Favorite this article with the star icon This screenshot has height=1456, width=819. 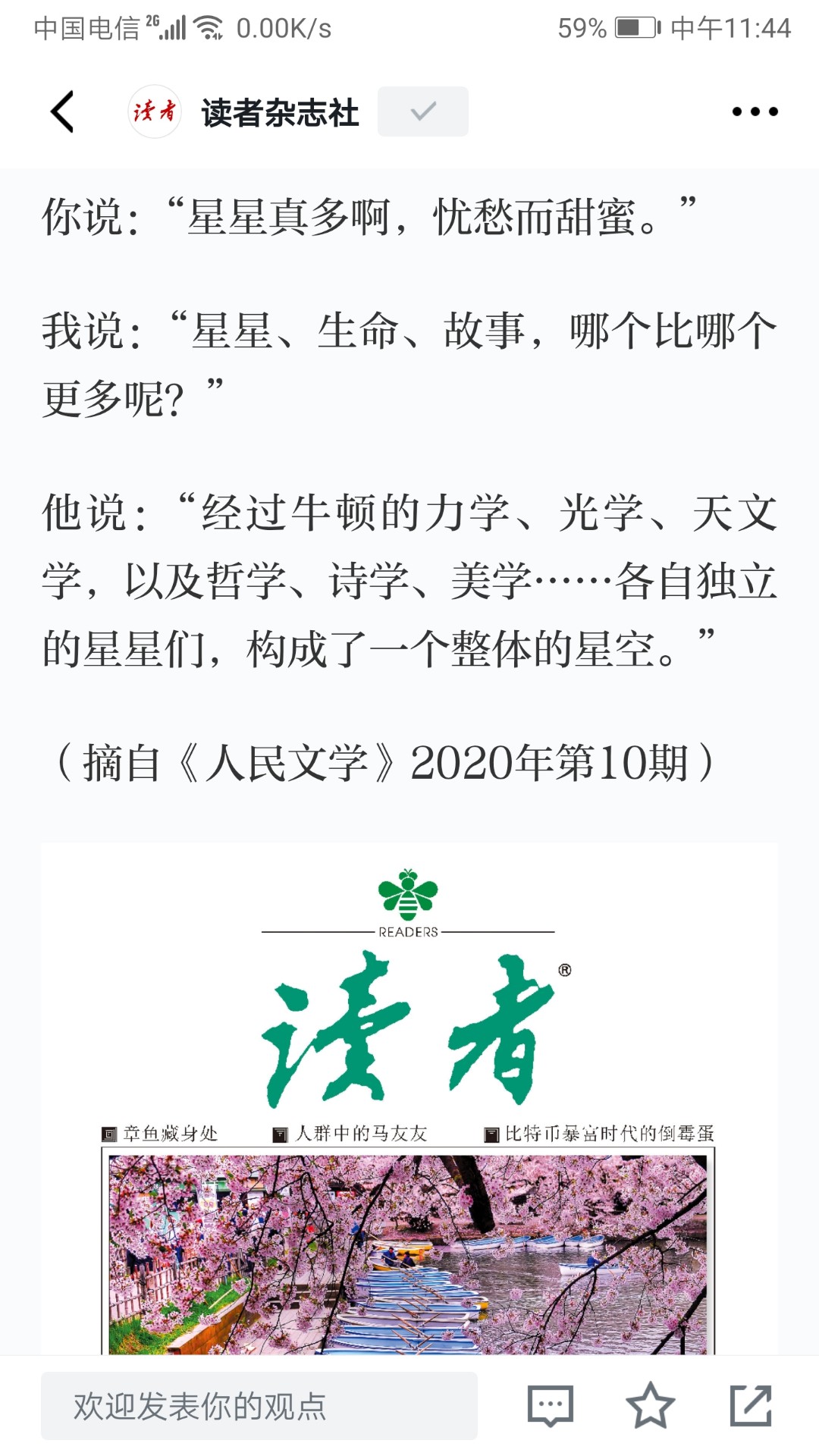[650, 1405]
